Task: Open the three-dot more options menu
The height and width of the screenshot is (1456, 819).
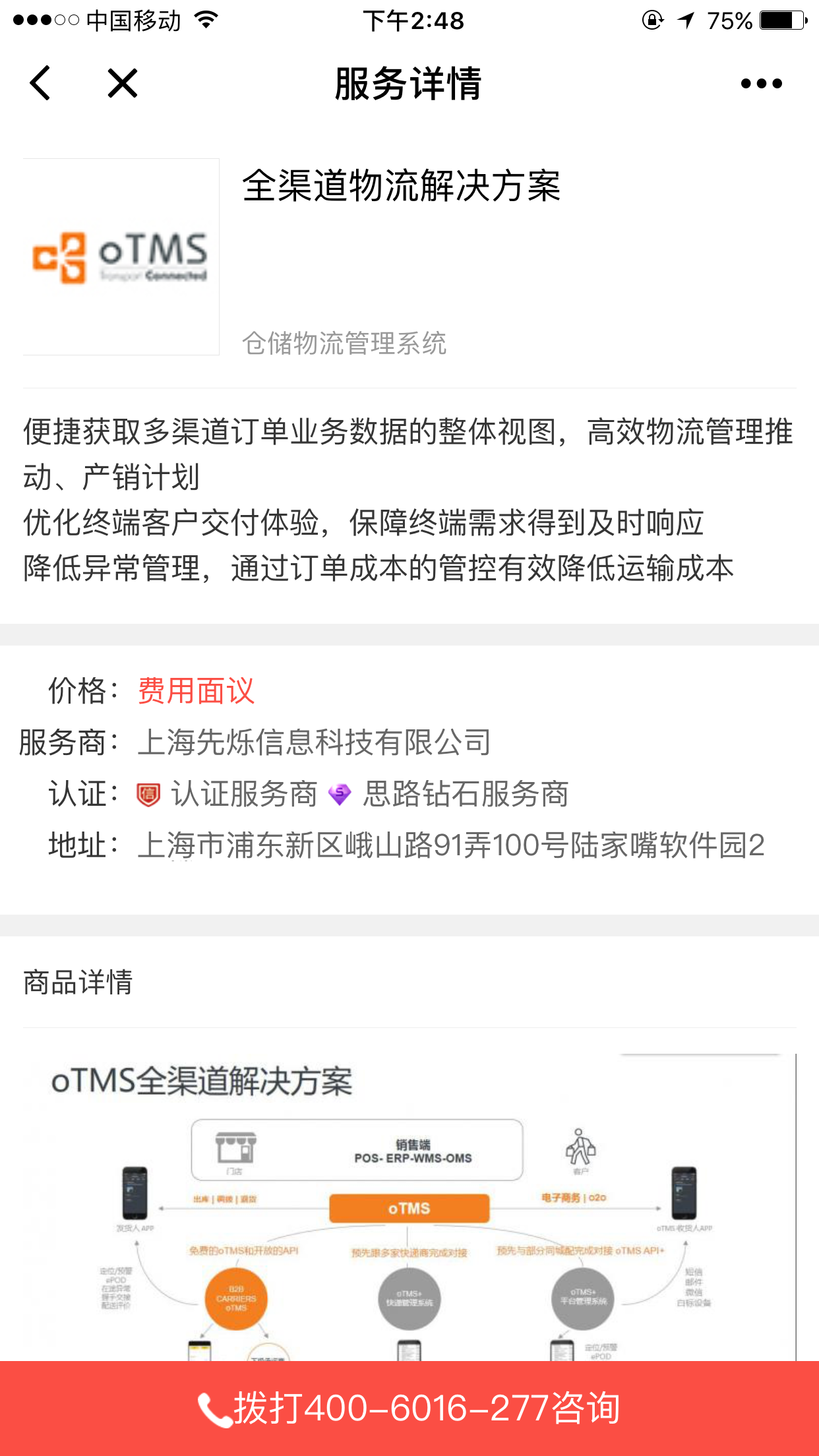Action: [761, 84]
